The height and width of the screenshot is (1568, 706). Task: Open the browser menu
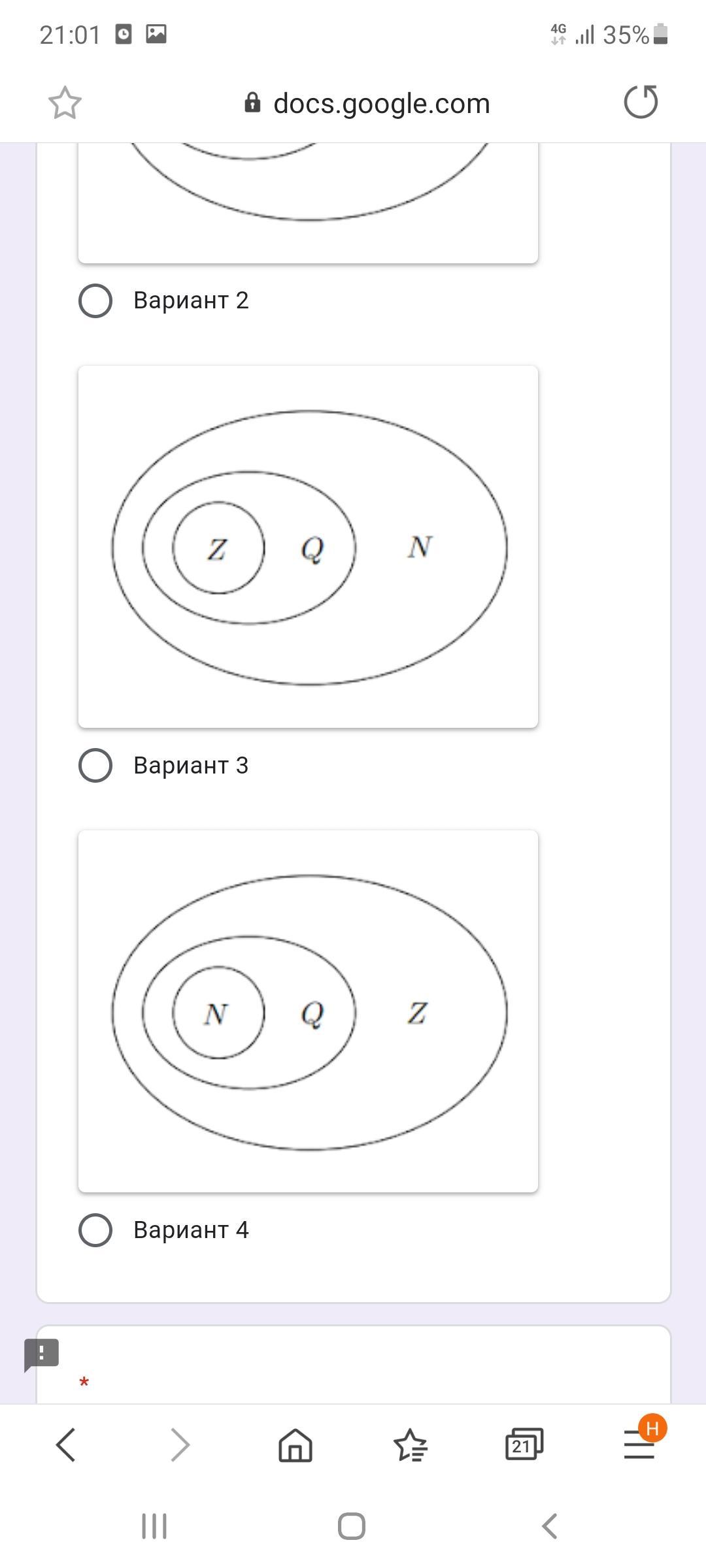tap(639, 1445)
